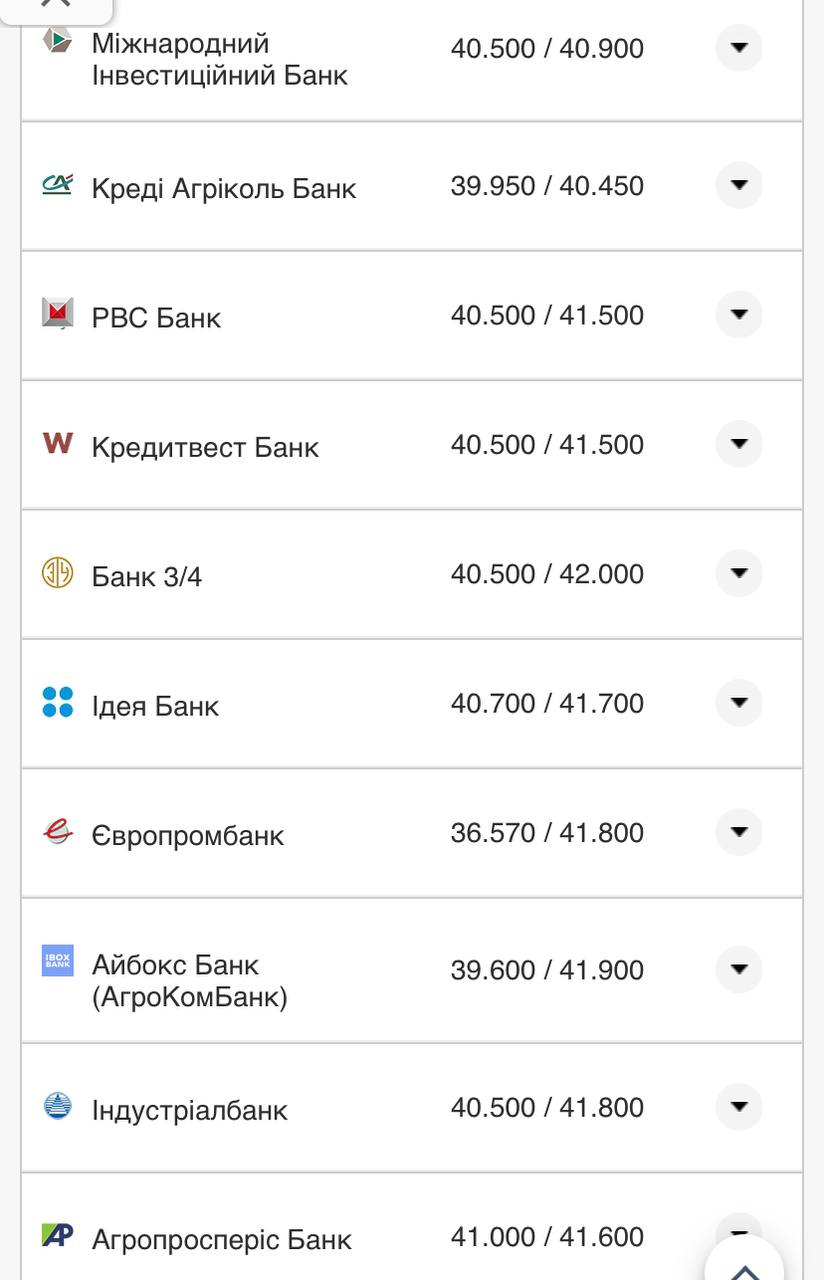Expand the Індустріалбанк row
The height and width of the screenshot is (1280, 824).
(x=739, y=1106)
